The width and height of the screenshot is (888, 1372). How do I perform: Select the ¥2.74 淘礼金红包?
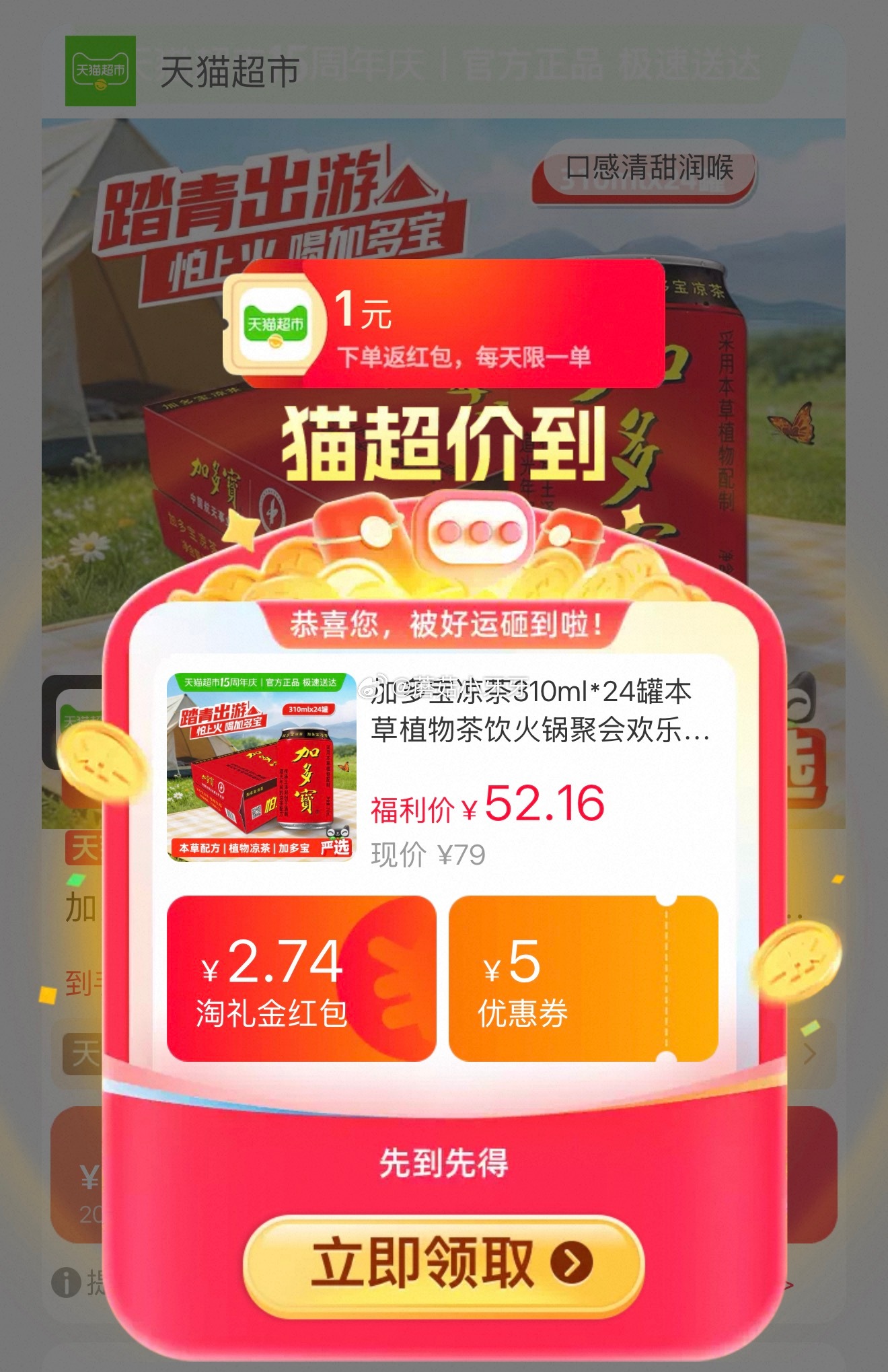[301, 979]
